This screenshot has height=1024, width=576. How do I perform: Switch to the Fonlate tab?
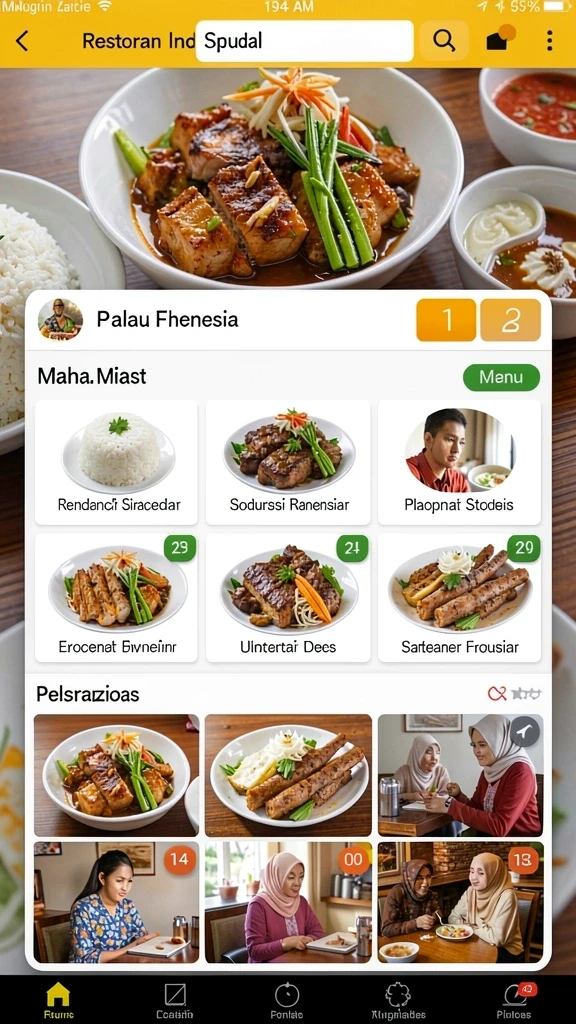tap(287, 1000)
